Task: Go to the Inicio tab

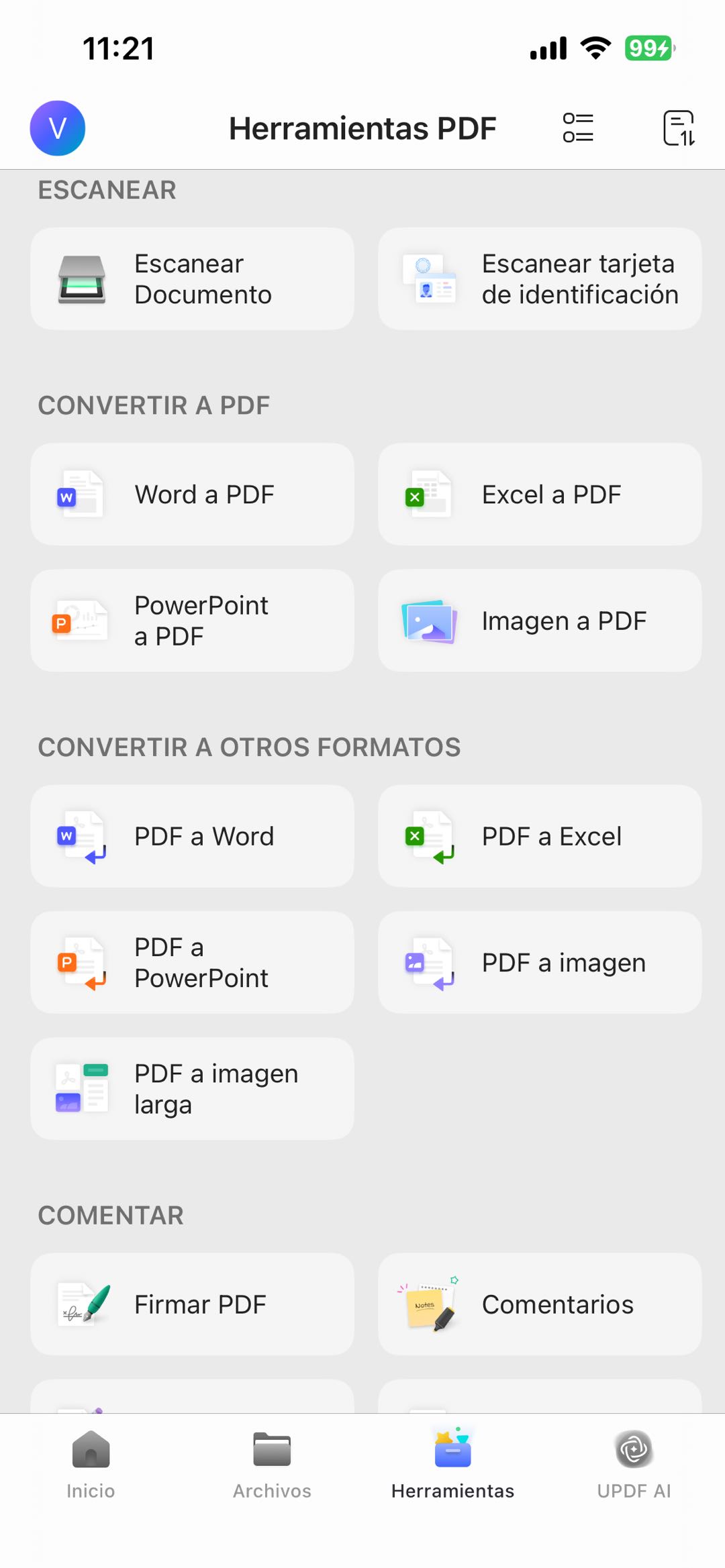Action: (x=91, y=1464)
